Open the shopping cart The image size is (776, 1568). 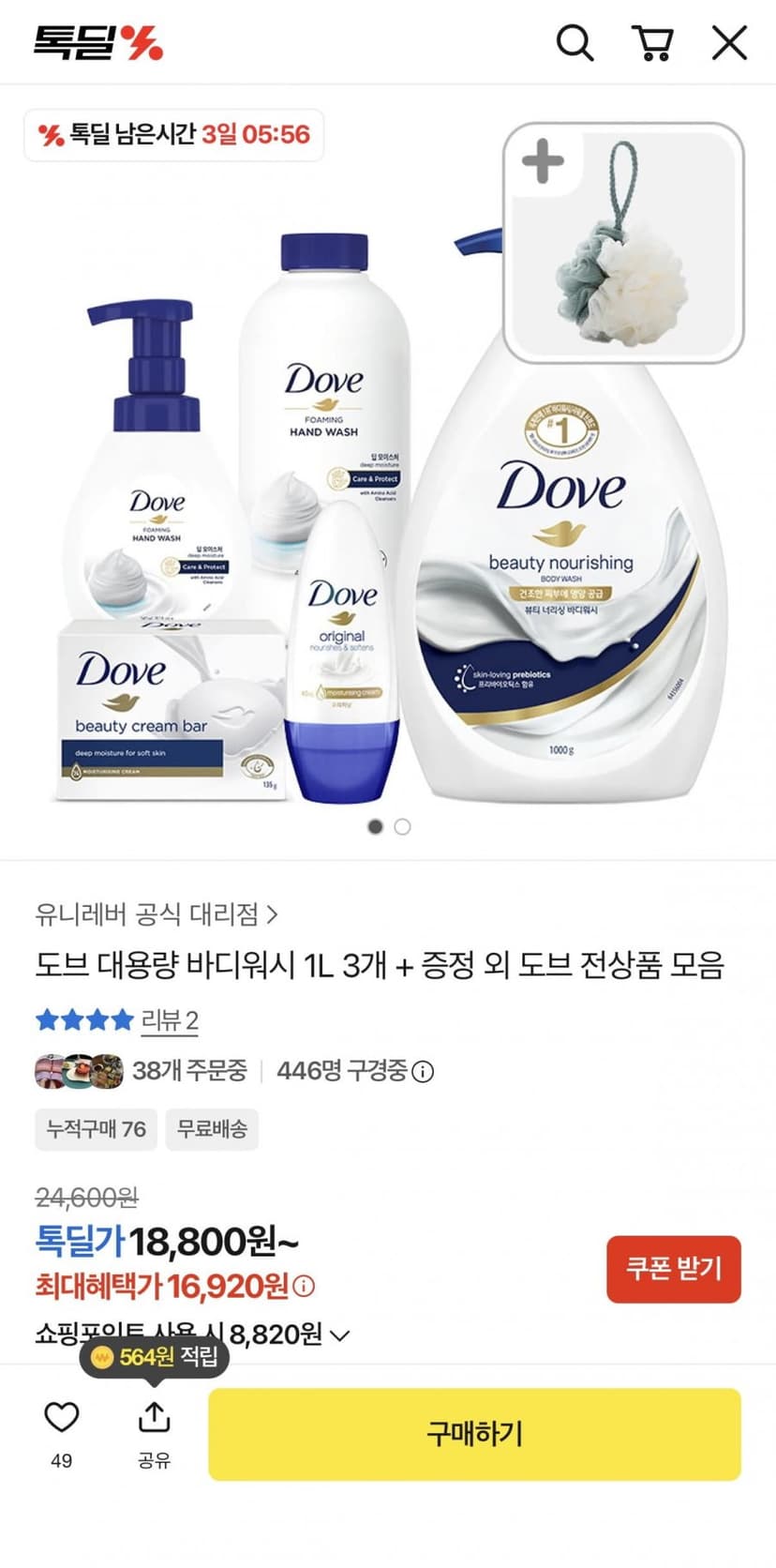pos(653,43)
